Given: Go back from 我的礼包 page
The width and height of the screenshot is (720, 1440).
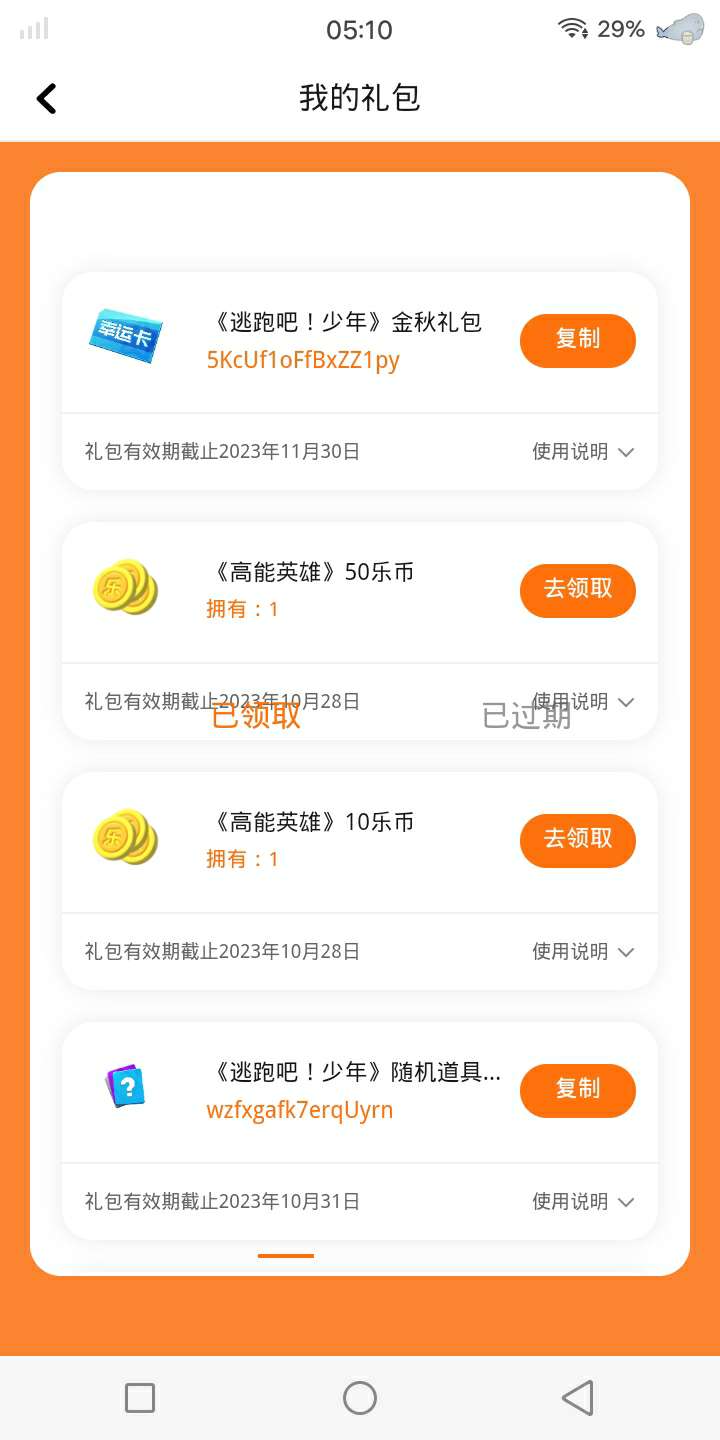Looking at the screenshot, I should 46,98.
